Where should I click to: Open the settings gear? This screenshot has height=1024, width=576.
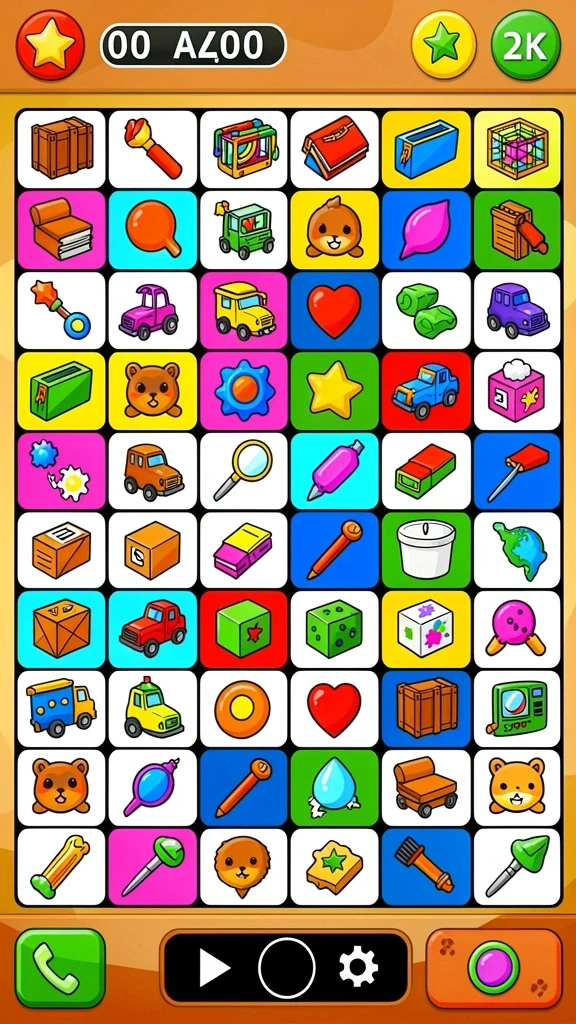pyautogui.click(x=358, y=967)
